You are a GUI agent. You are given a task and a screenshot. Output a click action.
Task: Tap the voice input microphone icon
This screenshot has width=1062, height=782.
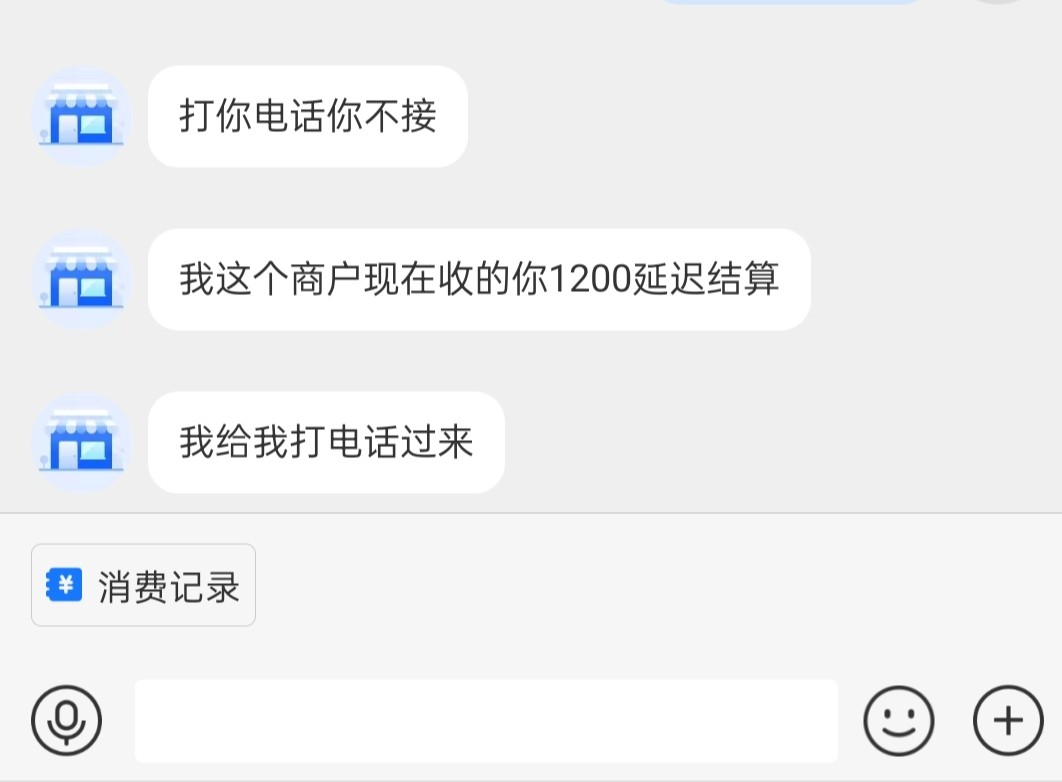67,720
